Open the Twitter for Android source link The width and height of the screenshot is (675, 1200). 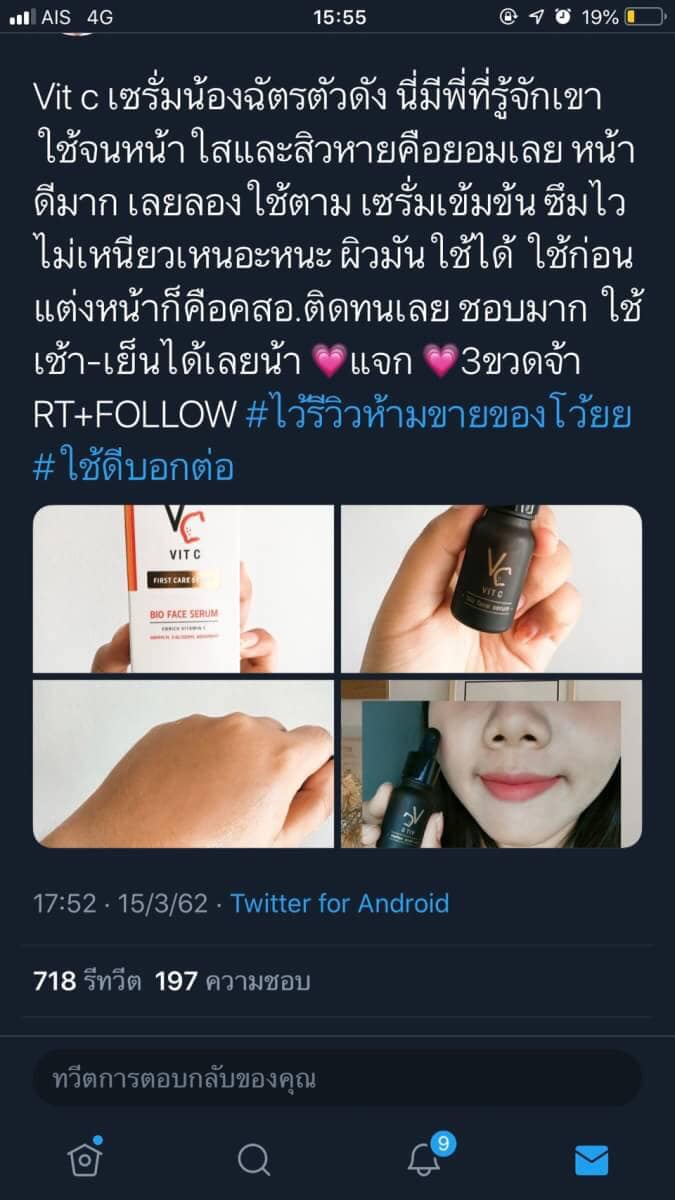click(x=339, y=904)
